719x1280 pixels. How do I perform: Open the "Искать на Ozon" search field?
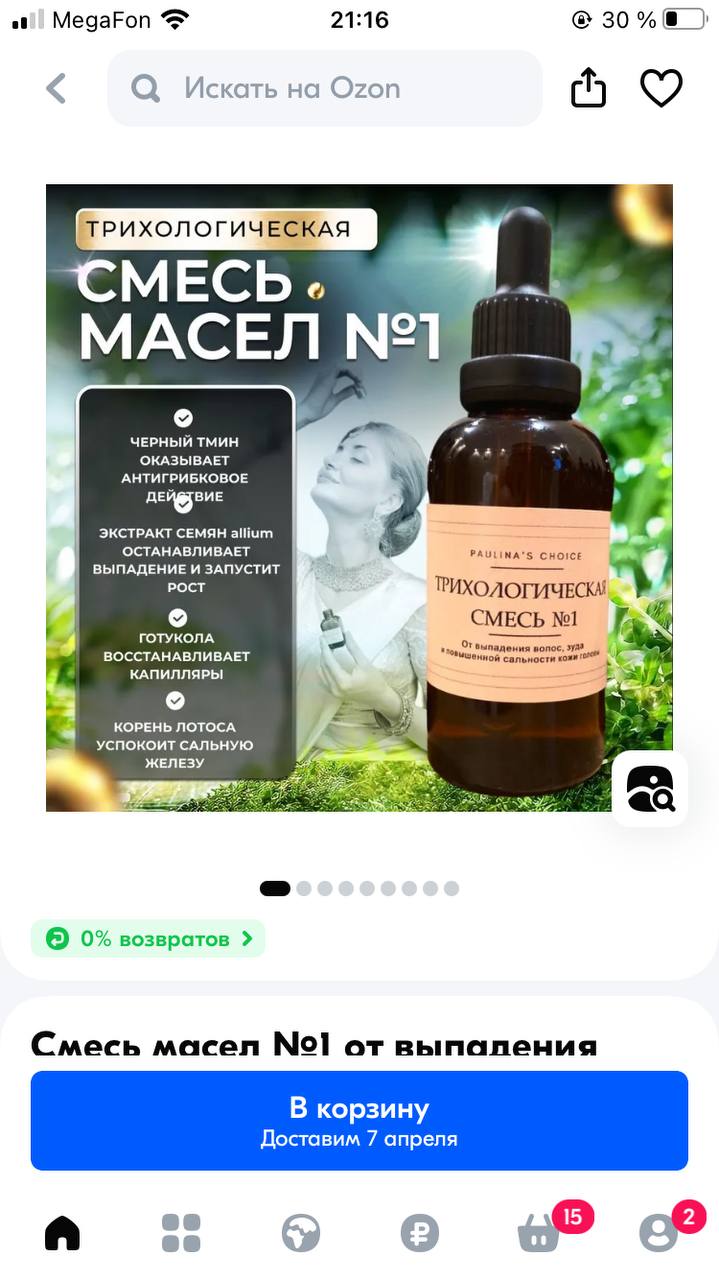click(325, 89)
